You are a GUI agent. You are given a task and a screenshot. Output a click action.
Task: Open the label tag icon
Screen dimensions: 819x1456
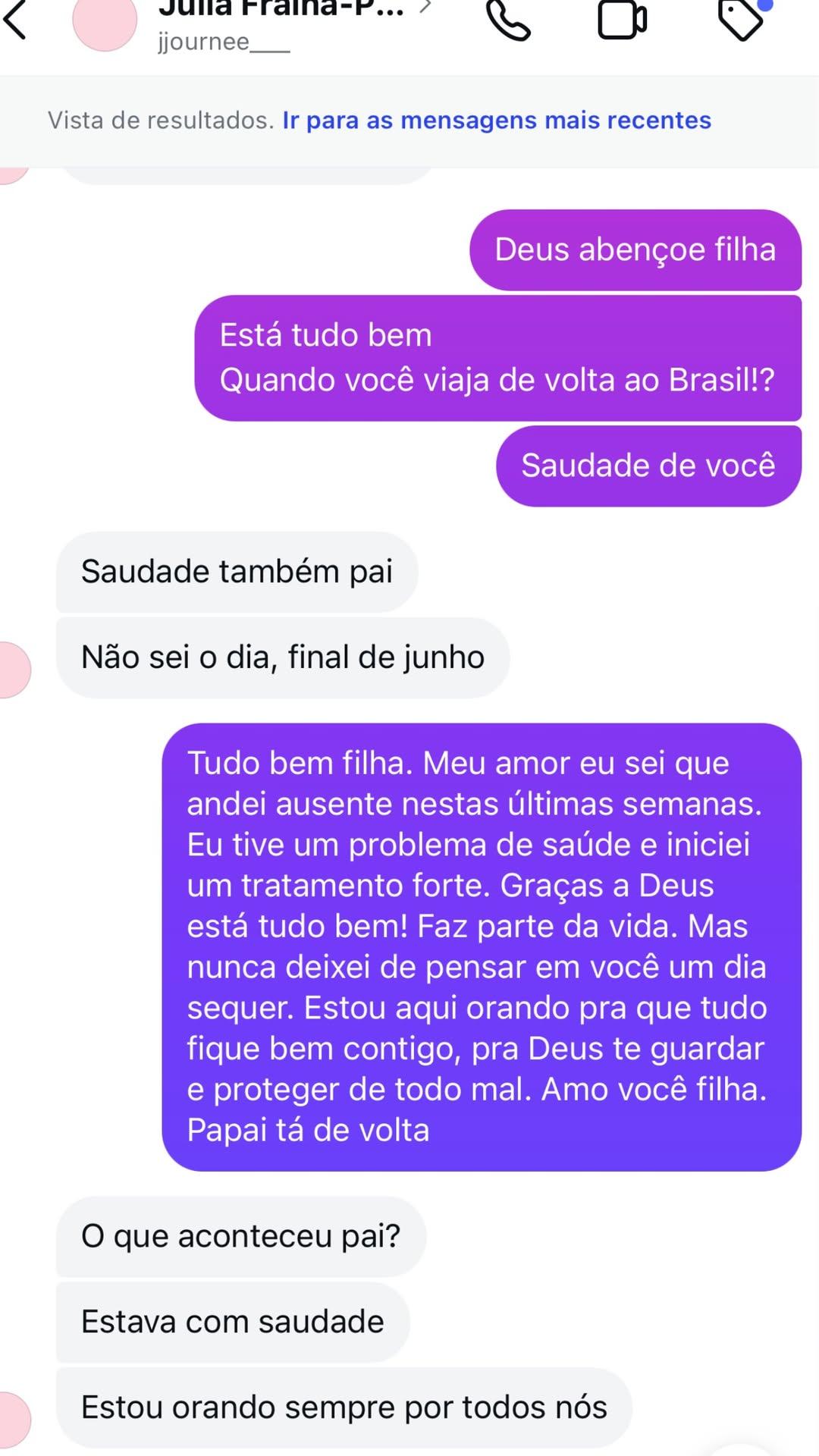pyautogui.click(x=740, y=18)
